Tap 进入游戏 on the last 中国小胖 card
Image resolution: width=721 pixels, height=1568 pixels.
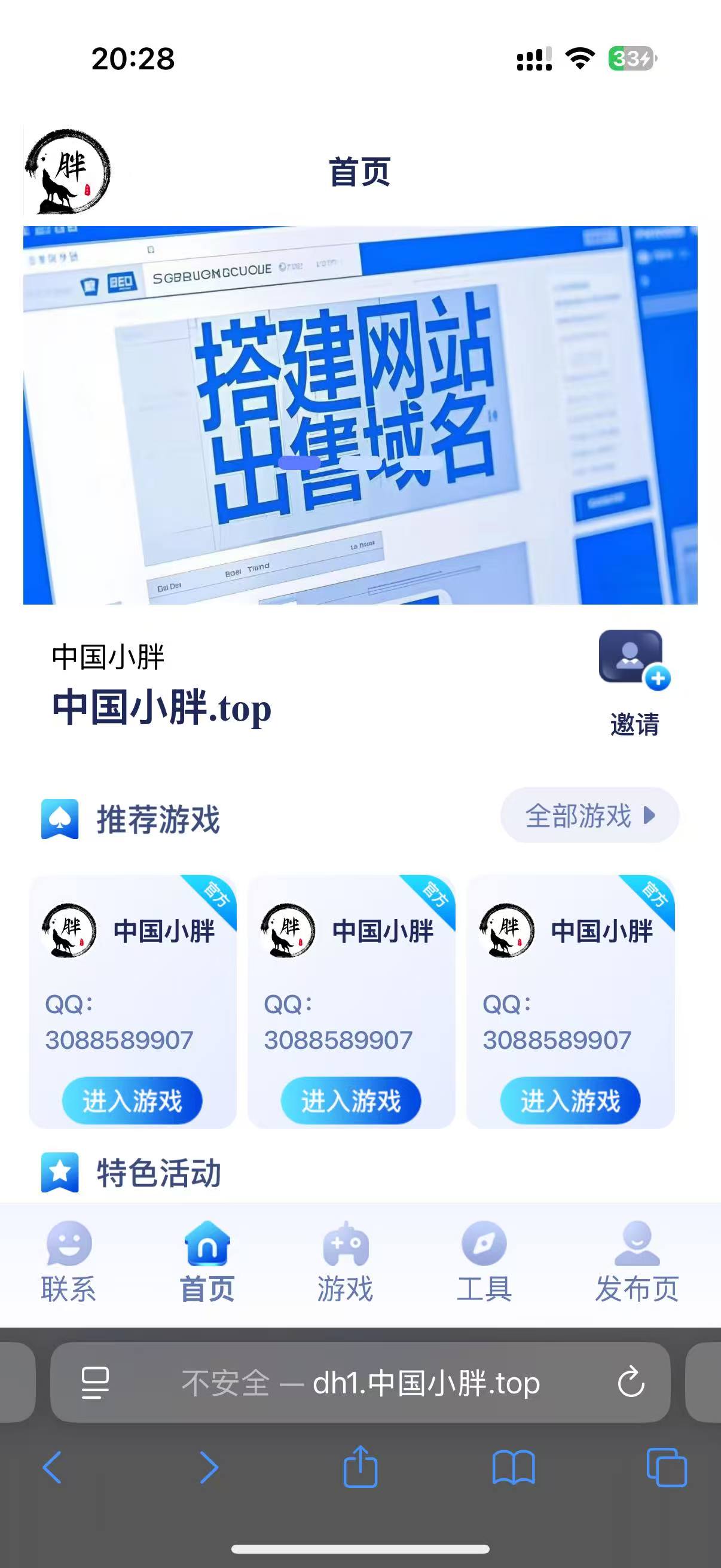570,1100
